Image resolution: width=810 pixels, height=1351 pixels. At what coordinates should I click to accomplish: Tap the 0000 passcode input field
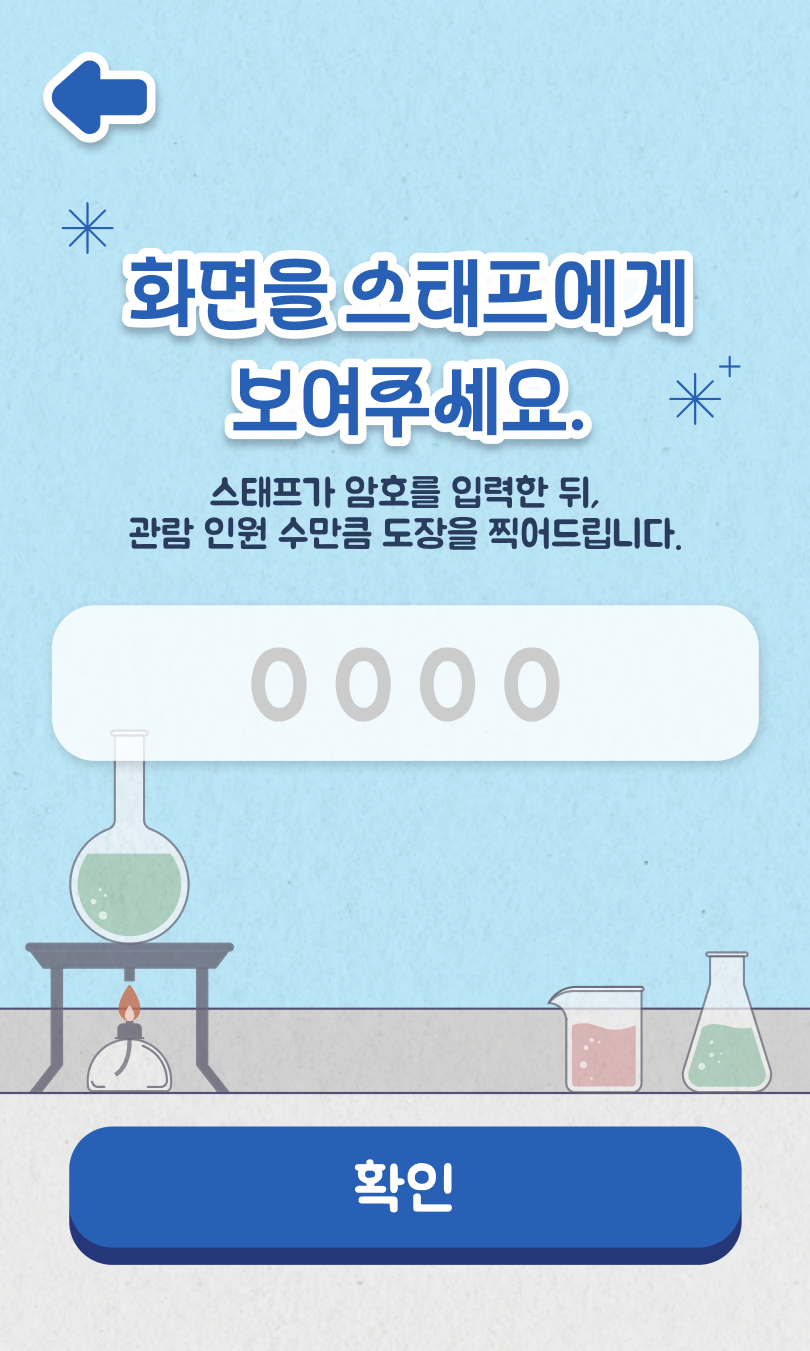tap(405, 683)
